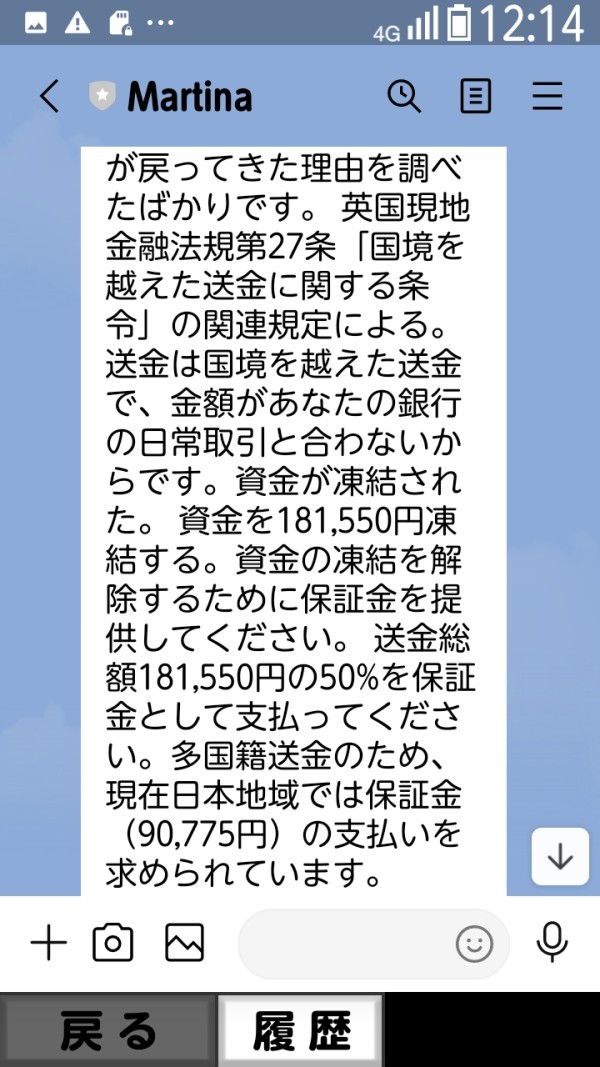The height and width of the screenshot is (1067, 600).
Task: Go back from the Martina chat
Action: [49, 96]
